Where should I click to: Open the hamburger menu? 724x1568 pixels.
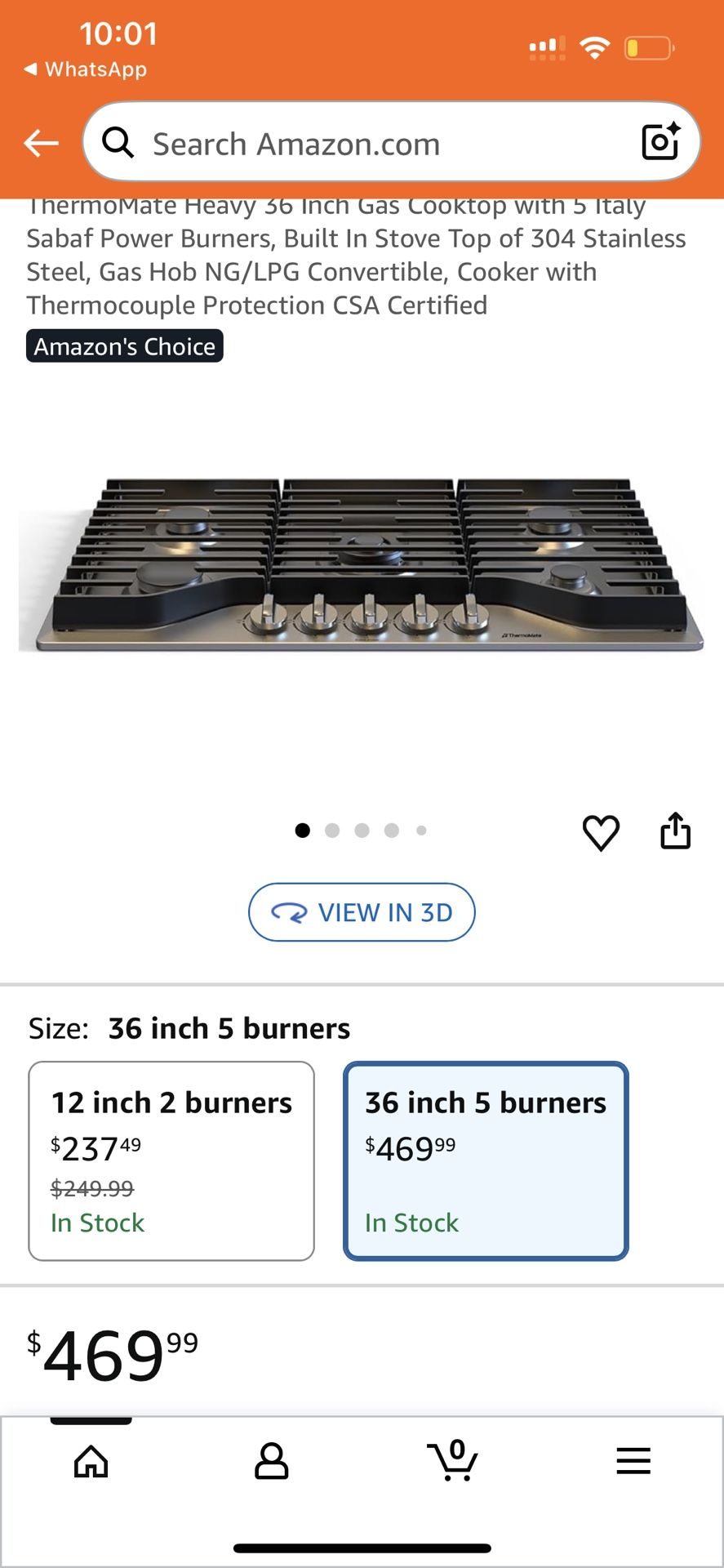pyautogui.click(x=633, y=1462)
